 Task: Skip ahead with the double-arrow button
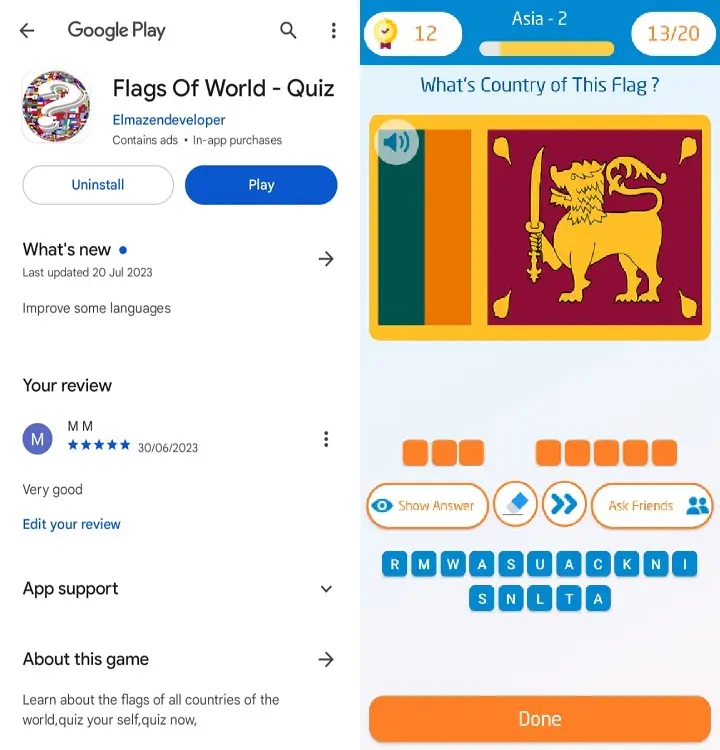[x=564, y=506]
